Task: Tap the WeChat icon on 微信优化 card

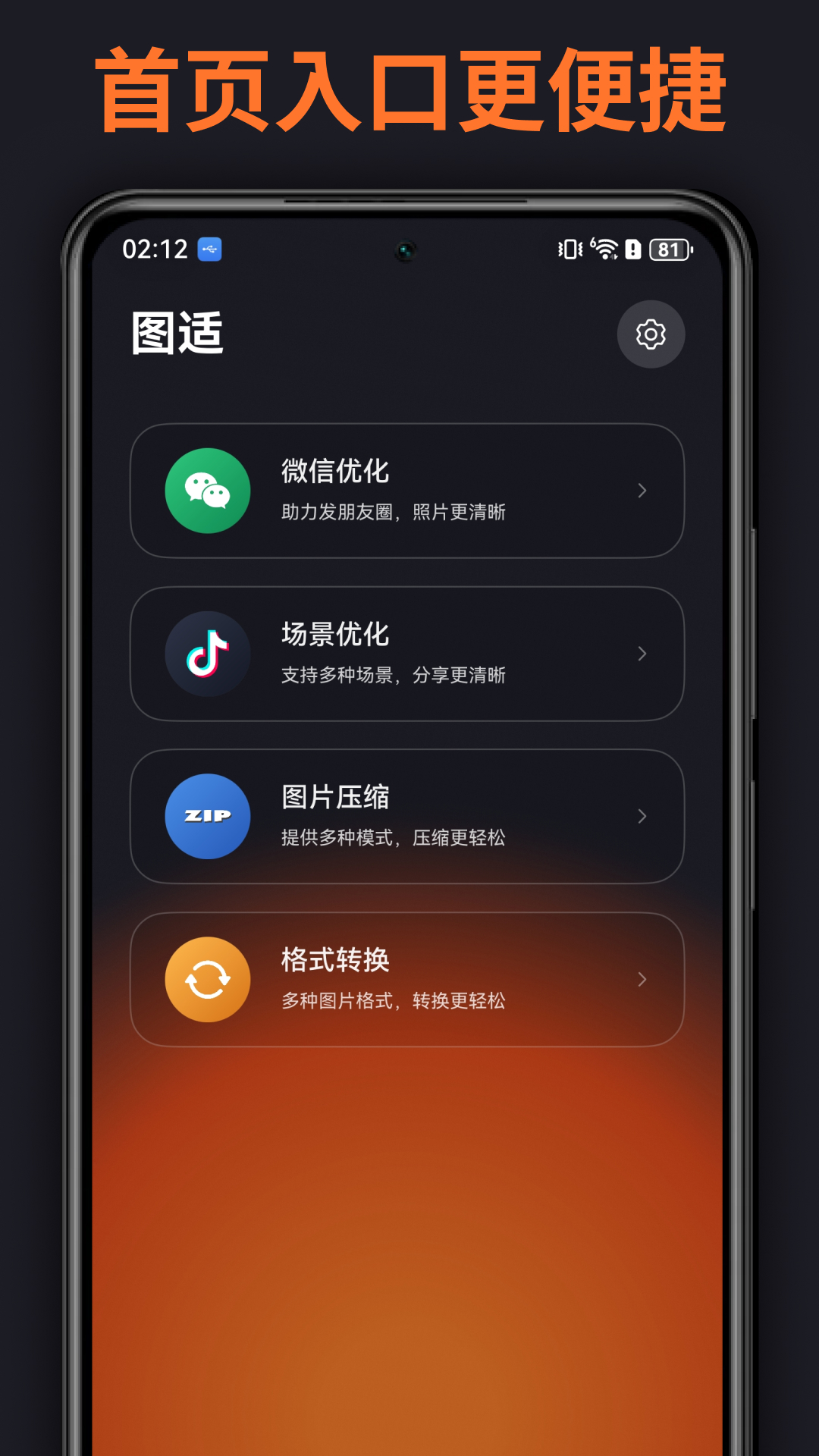Action: tap(206, 491)
